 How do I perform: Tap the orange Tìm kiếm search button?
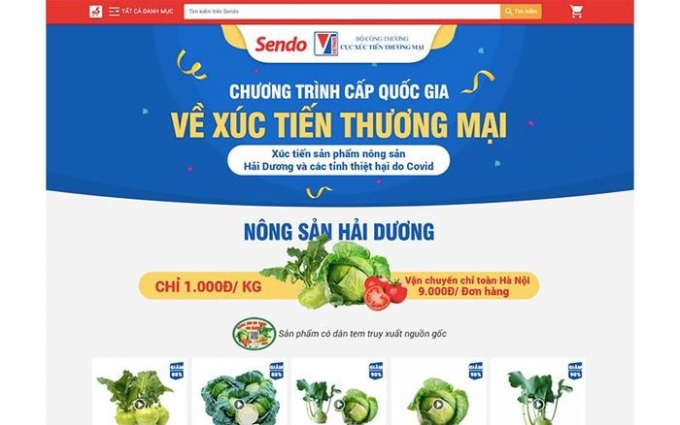tap(521, 12)
